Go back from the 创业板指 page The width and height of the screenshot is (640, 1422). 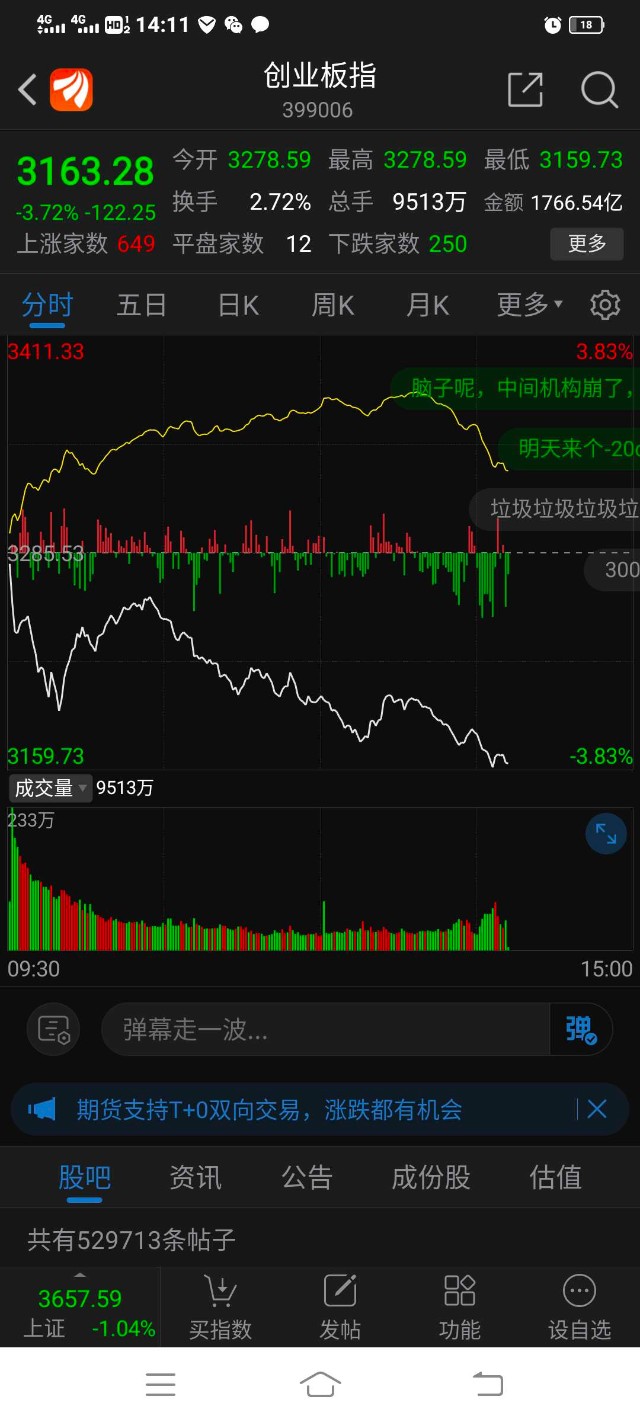point(27,90)
